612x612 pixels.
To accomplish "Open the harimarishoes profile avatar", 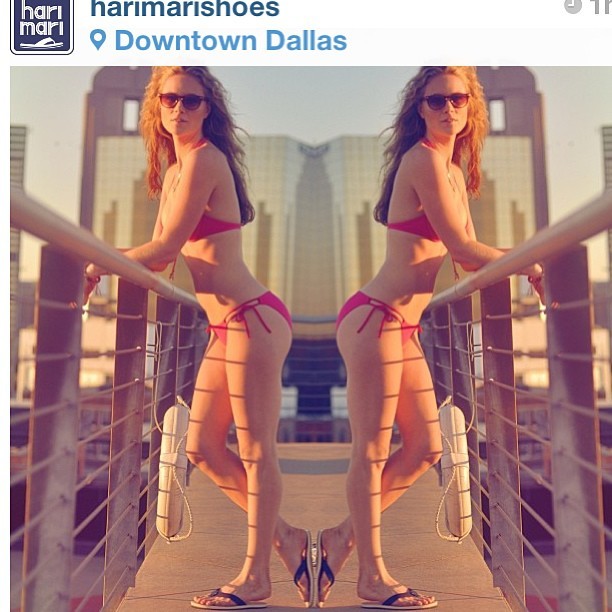I will (41, 26).
